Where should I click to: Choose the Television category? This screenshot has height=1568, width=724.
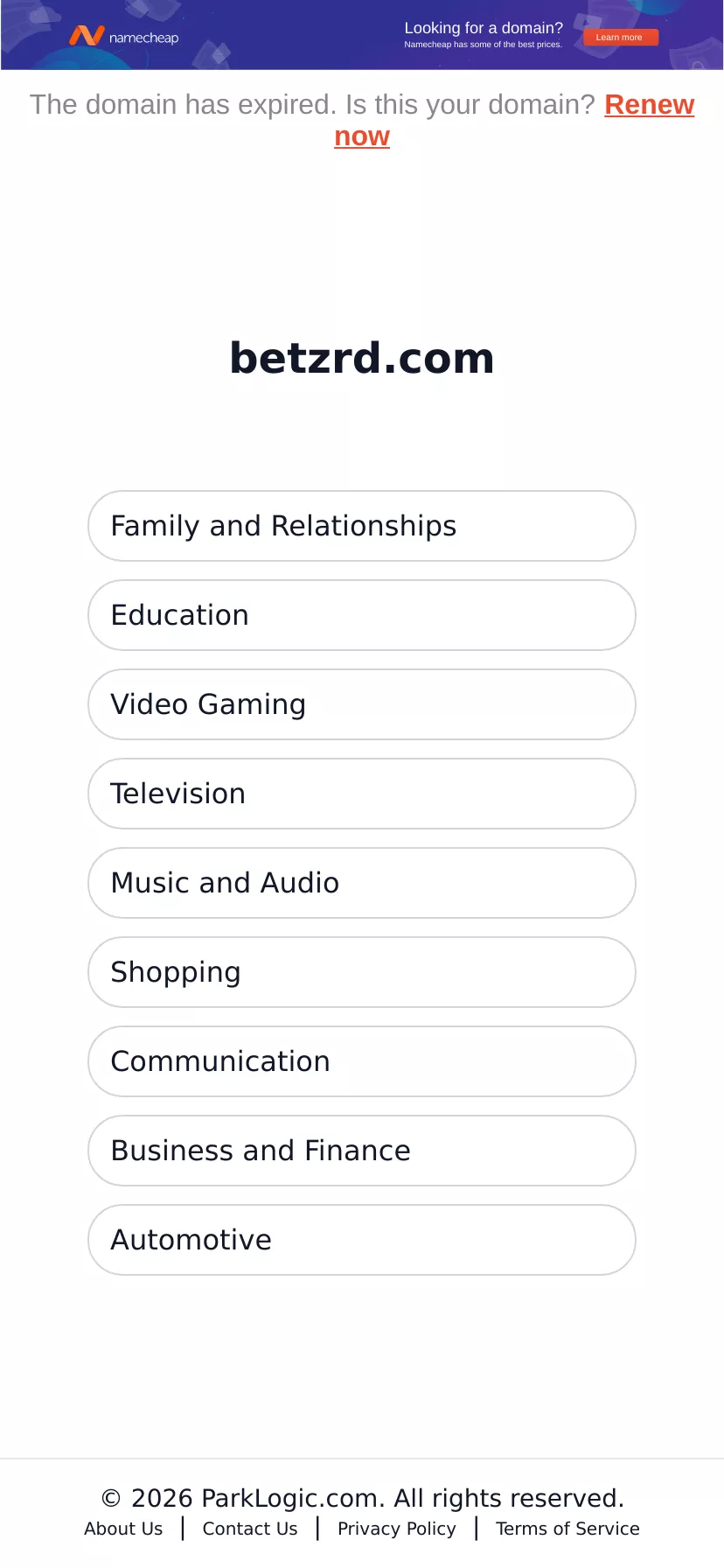click(x=362, y=794)
